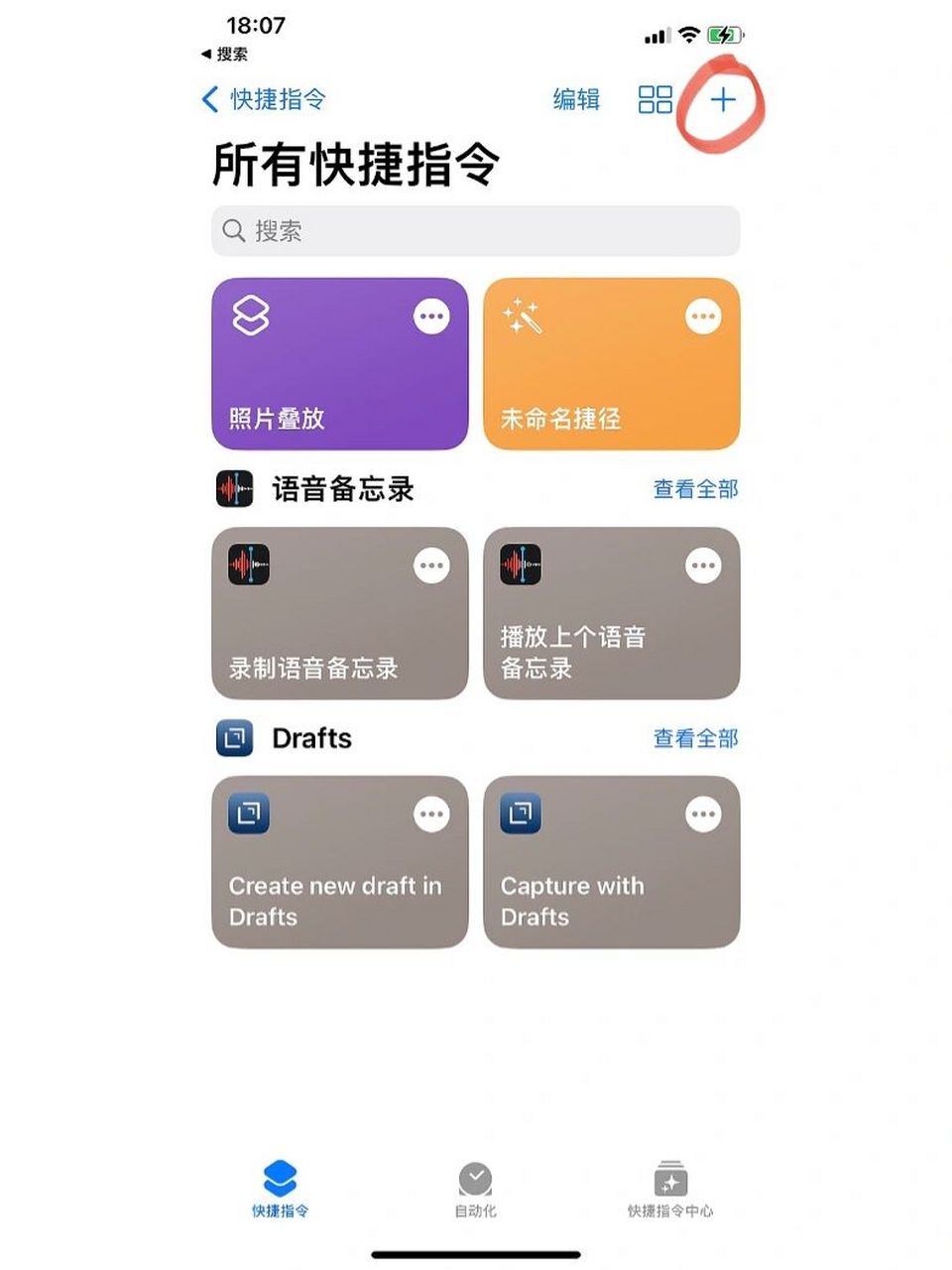Viewport: 952px width, 1270px height.
Task: Tap the circled + to create new shortcut
Action: tap(723, 100)
